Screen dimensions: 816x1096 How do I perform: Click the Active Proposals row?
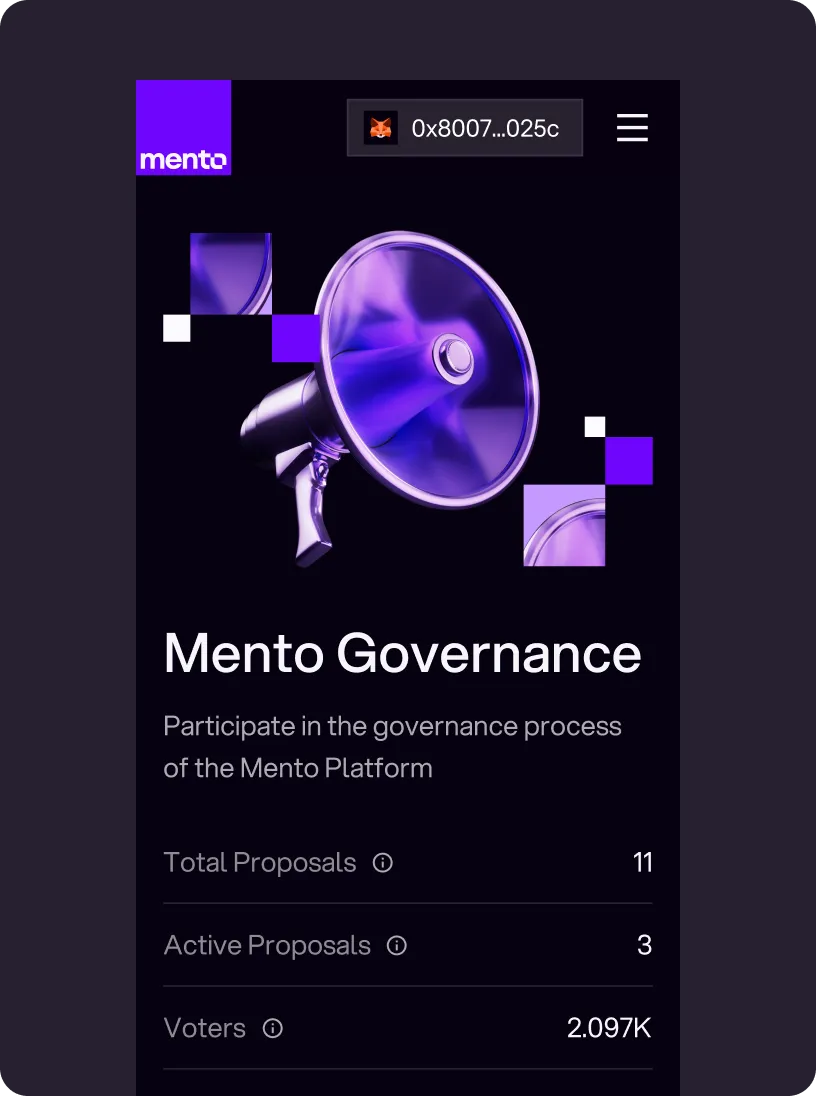408,945
